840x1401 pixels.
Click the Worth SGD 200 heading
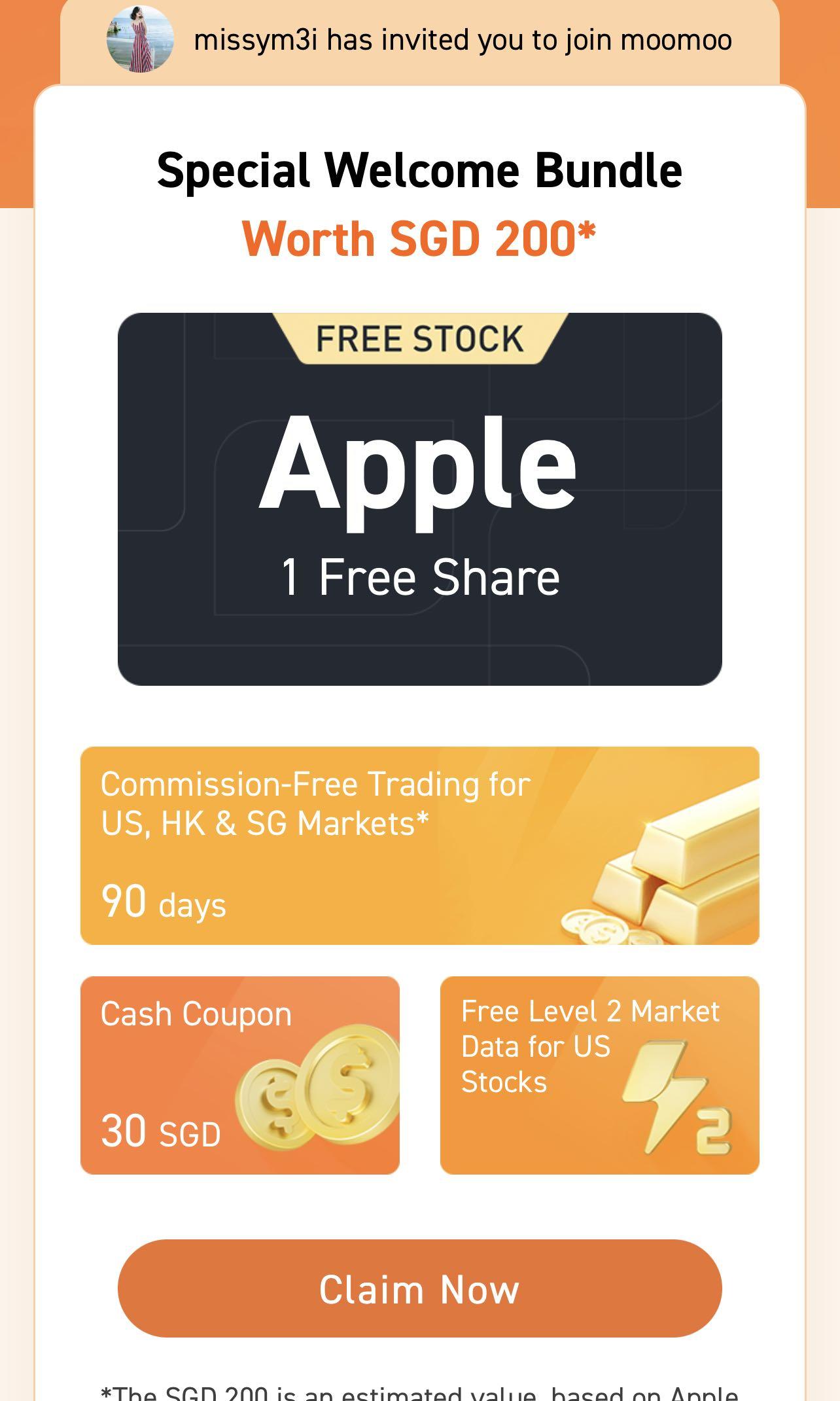coord(419,239)
